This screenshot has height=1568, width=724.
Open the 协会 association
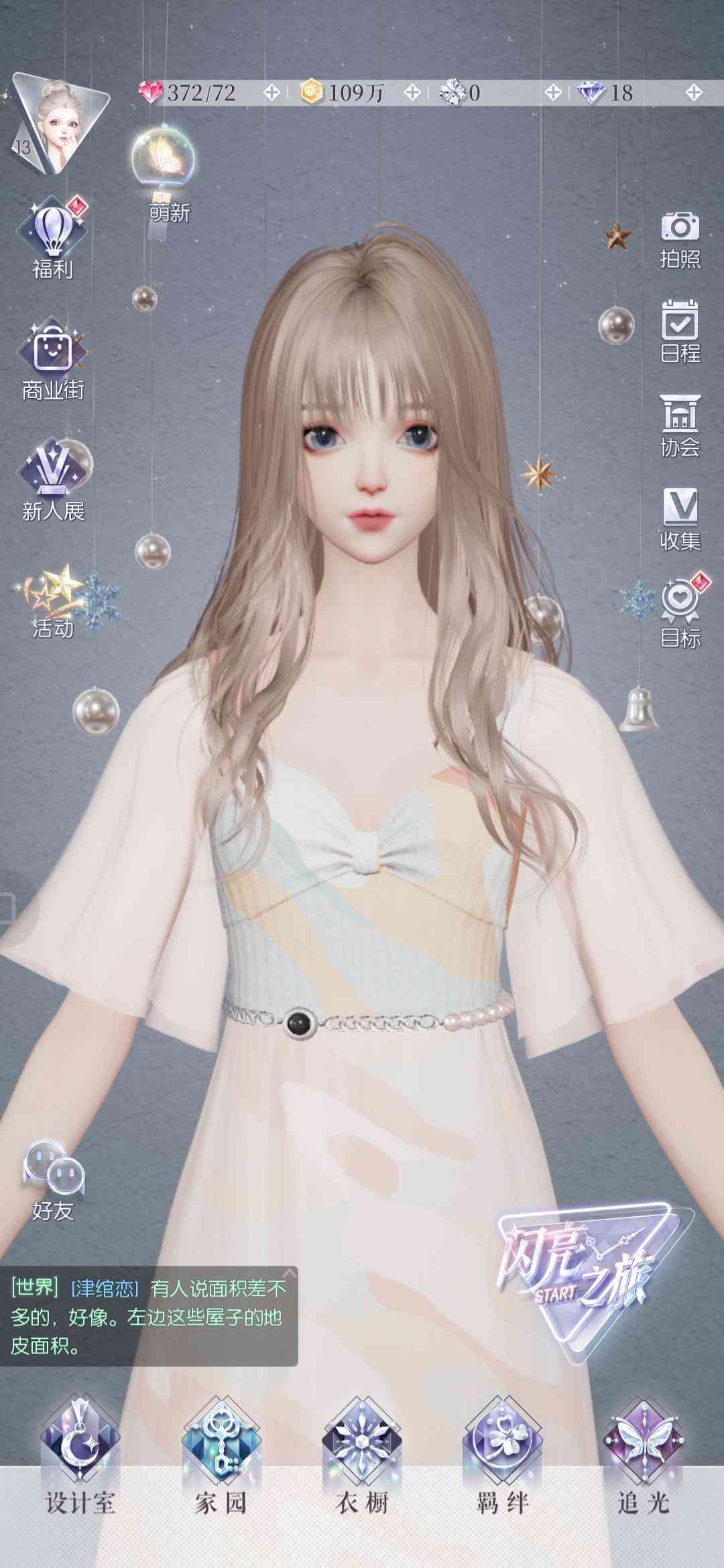pos(680,426)
